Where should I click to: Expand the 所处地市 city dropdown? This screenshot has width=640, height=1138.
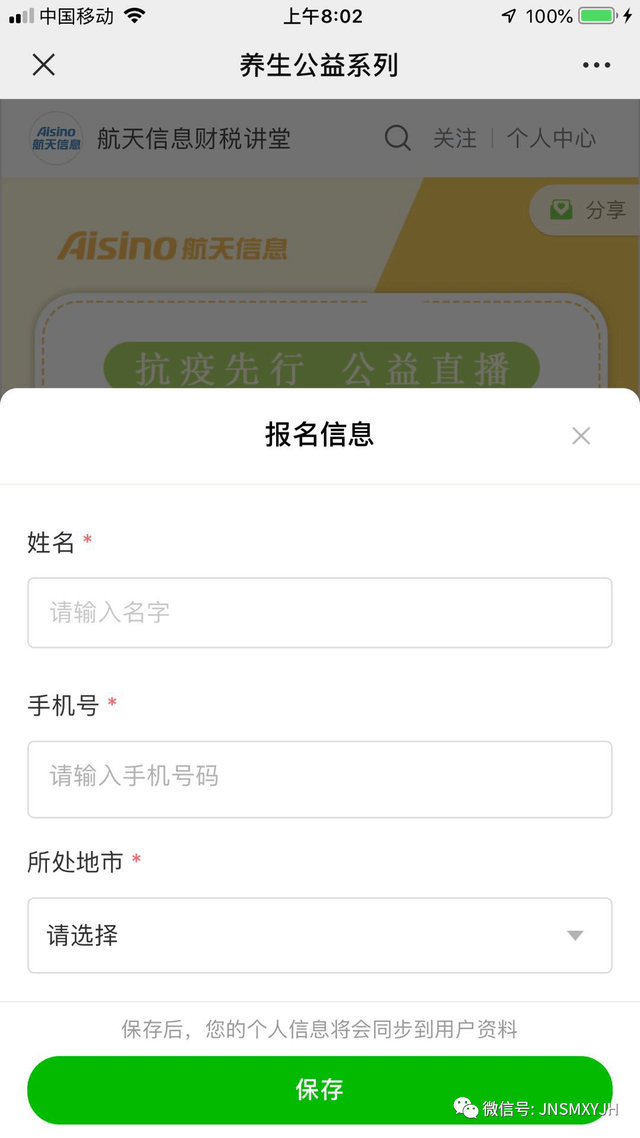pyautogui.click(x=319, y=935)
